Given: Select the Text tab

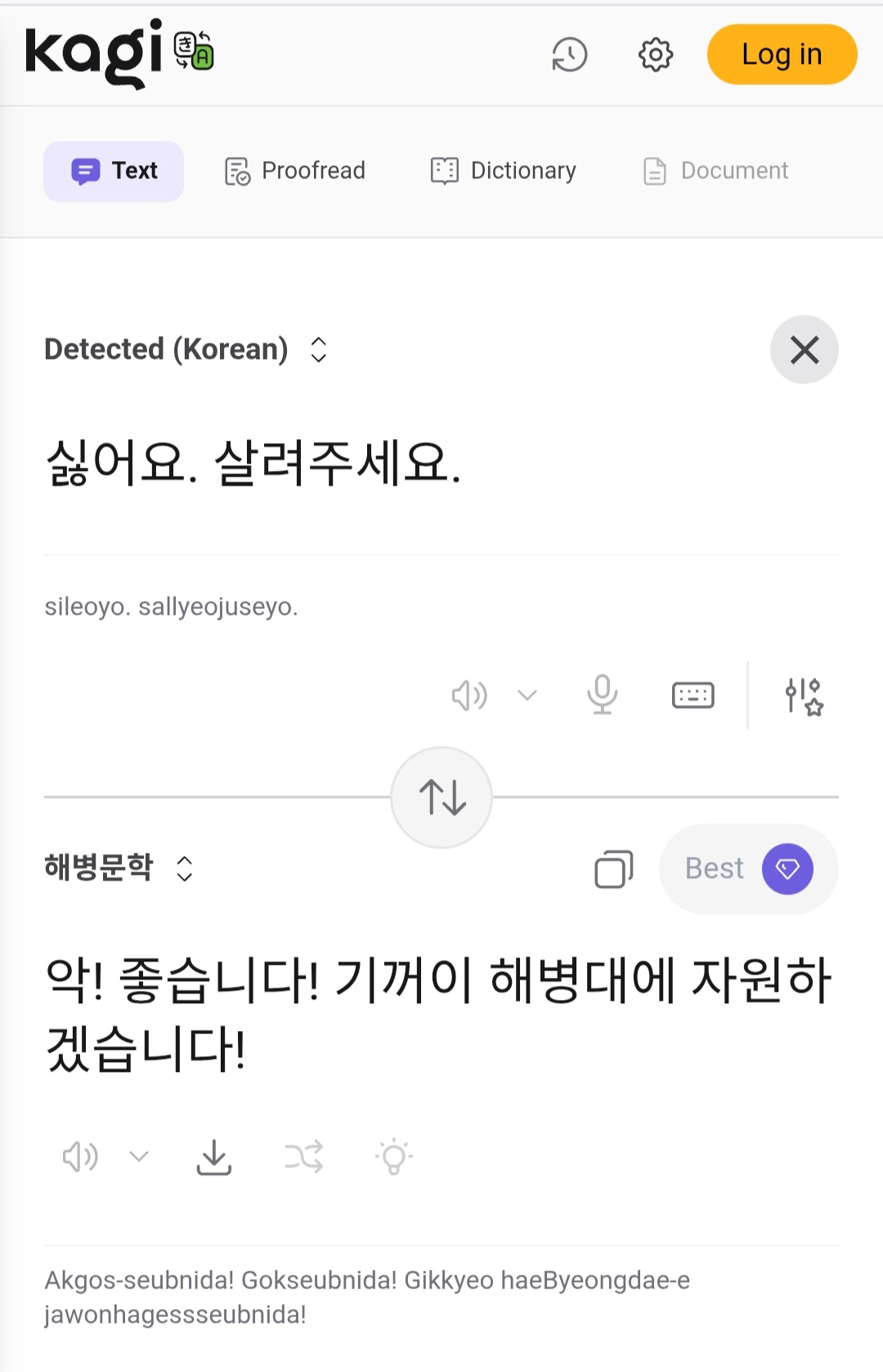Looking at the screenshot, I should (114, 171).
